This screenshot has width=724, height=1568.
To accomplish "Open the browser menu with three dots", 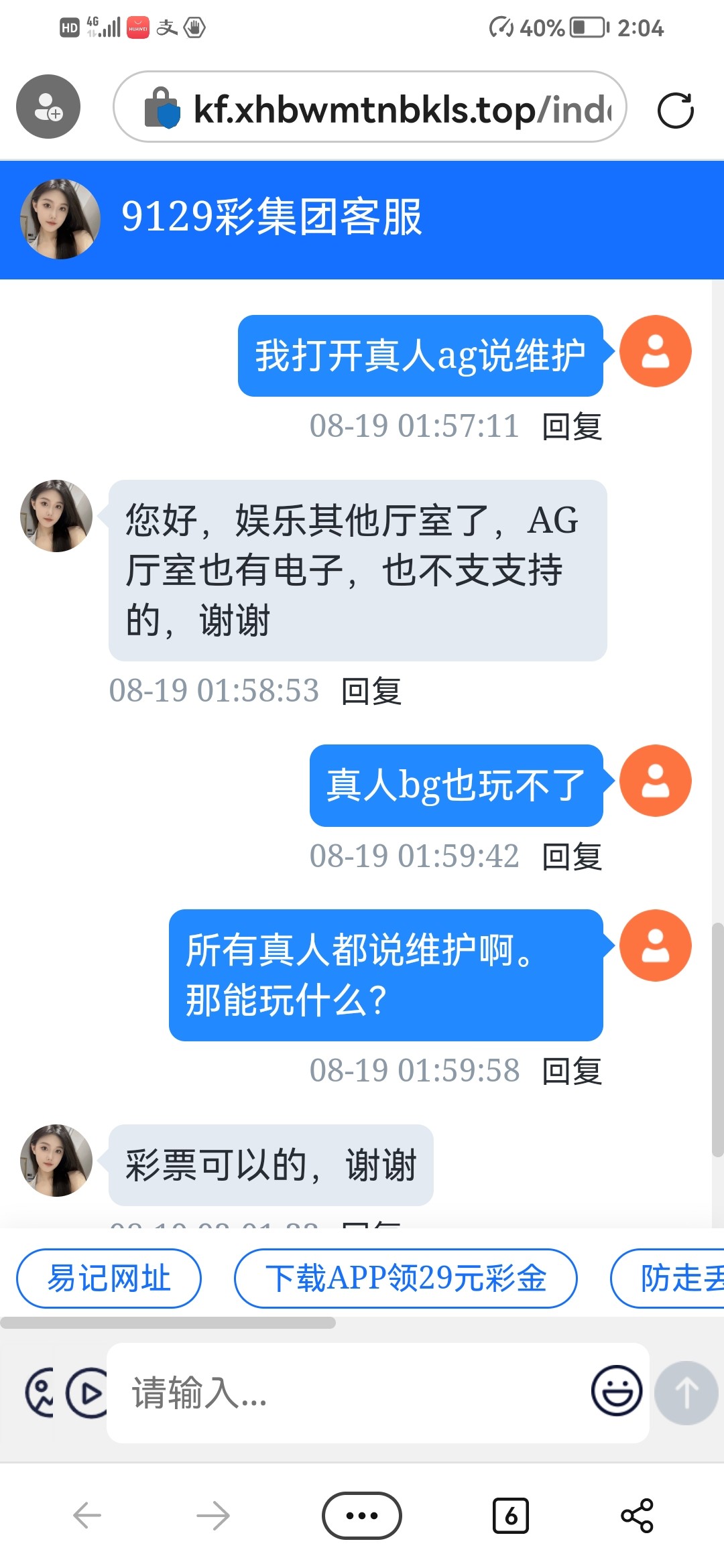I will (362, 1515).
